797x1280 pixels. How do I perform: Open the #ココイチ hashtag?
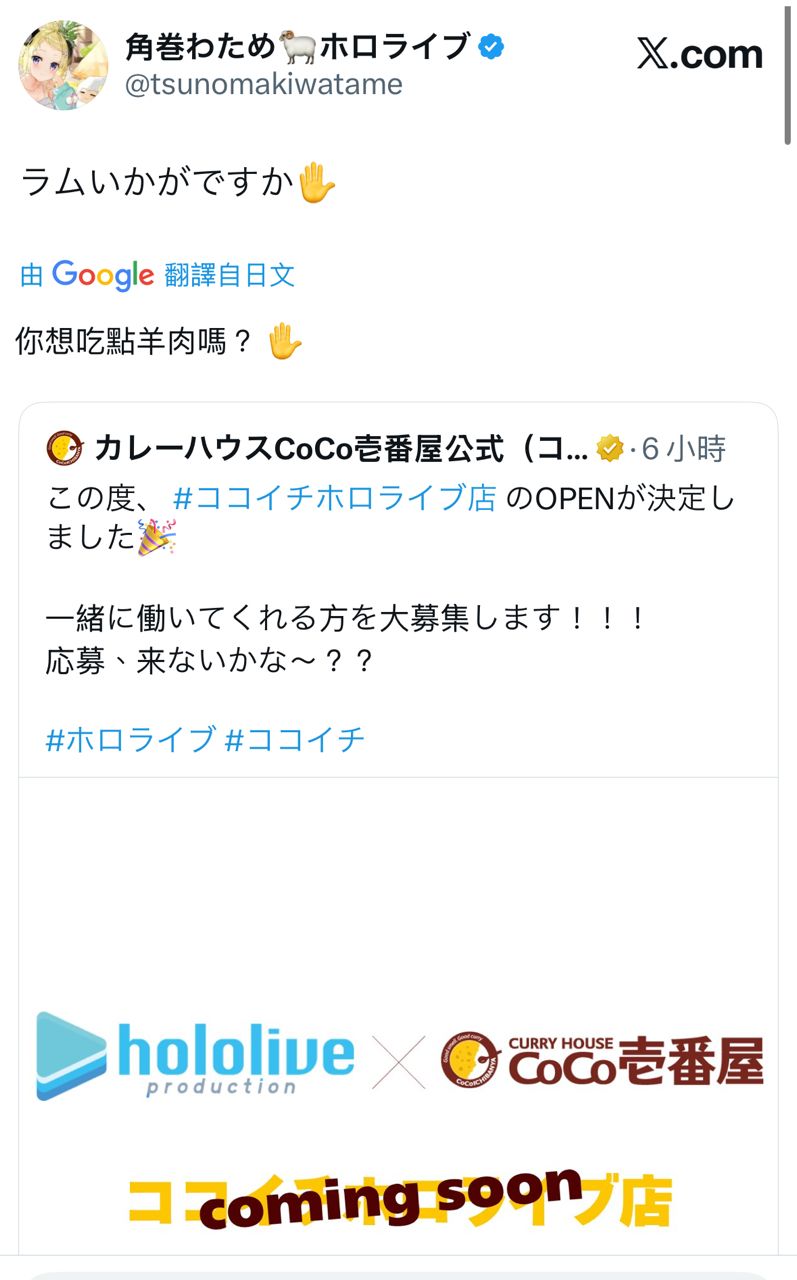click(296, 740)
